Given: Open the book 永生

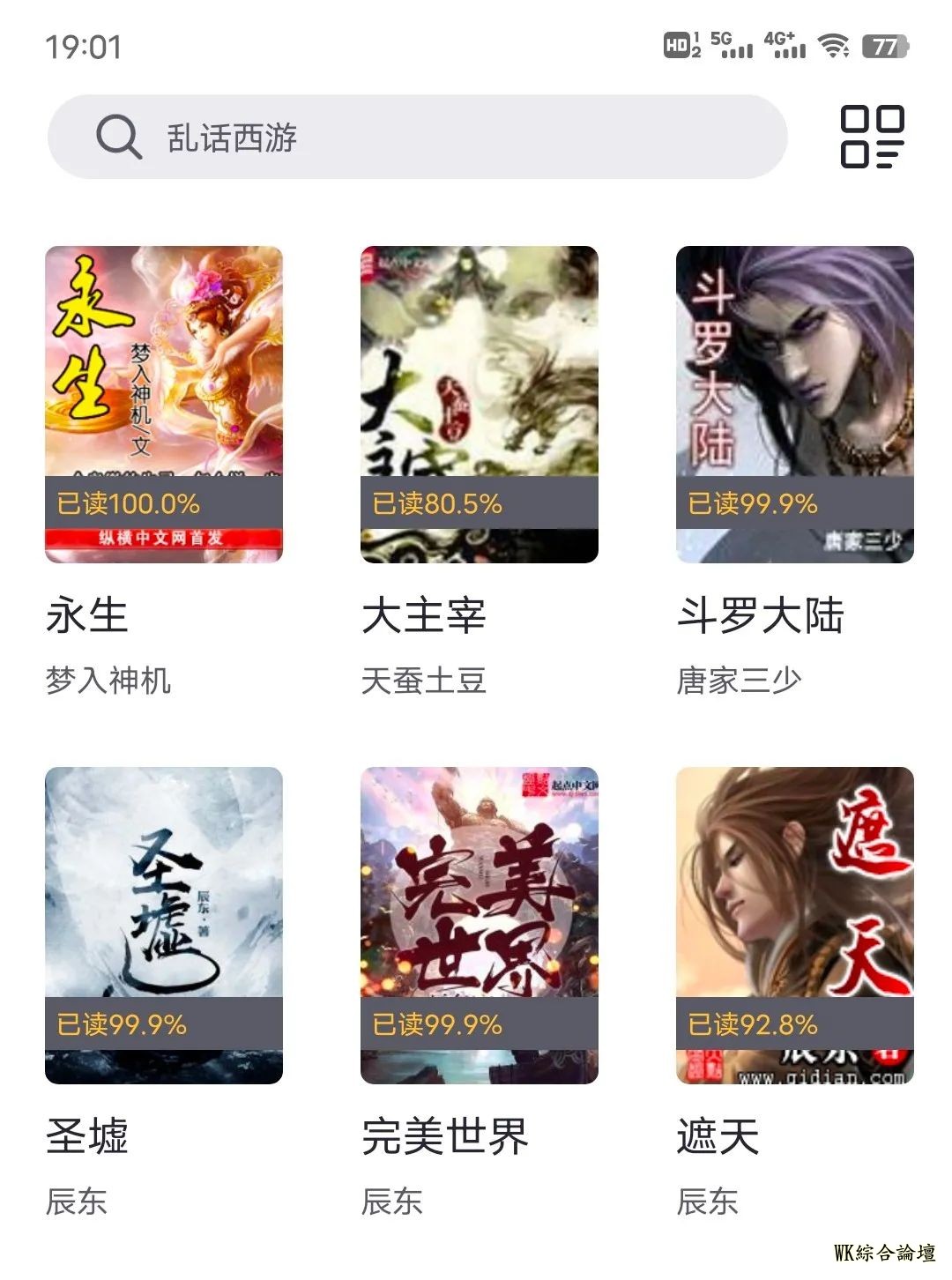Looking at the screenshot, I should click(x=164, y=405).
